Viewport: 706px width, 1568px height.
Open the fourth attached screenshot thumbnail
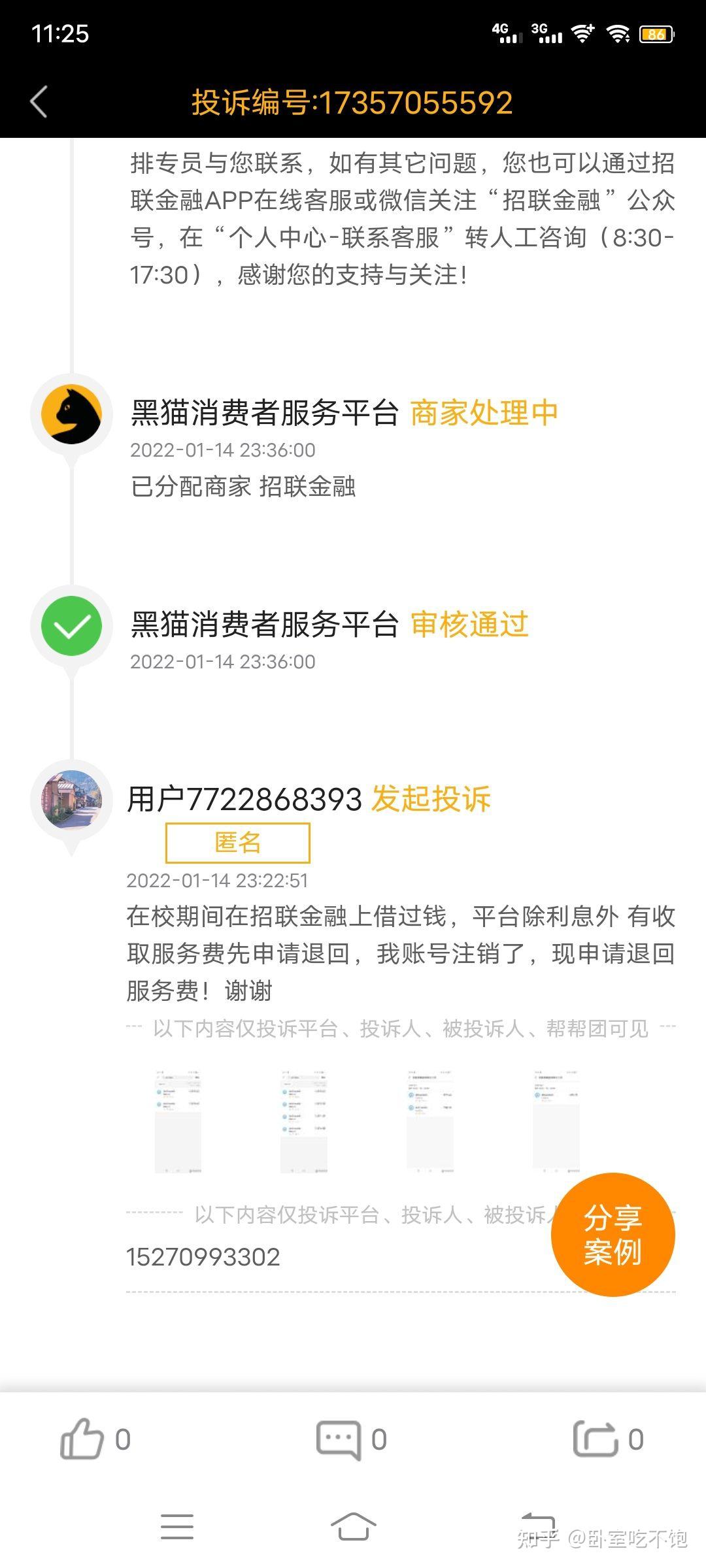(x=556, y=1122)
